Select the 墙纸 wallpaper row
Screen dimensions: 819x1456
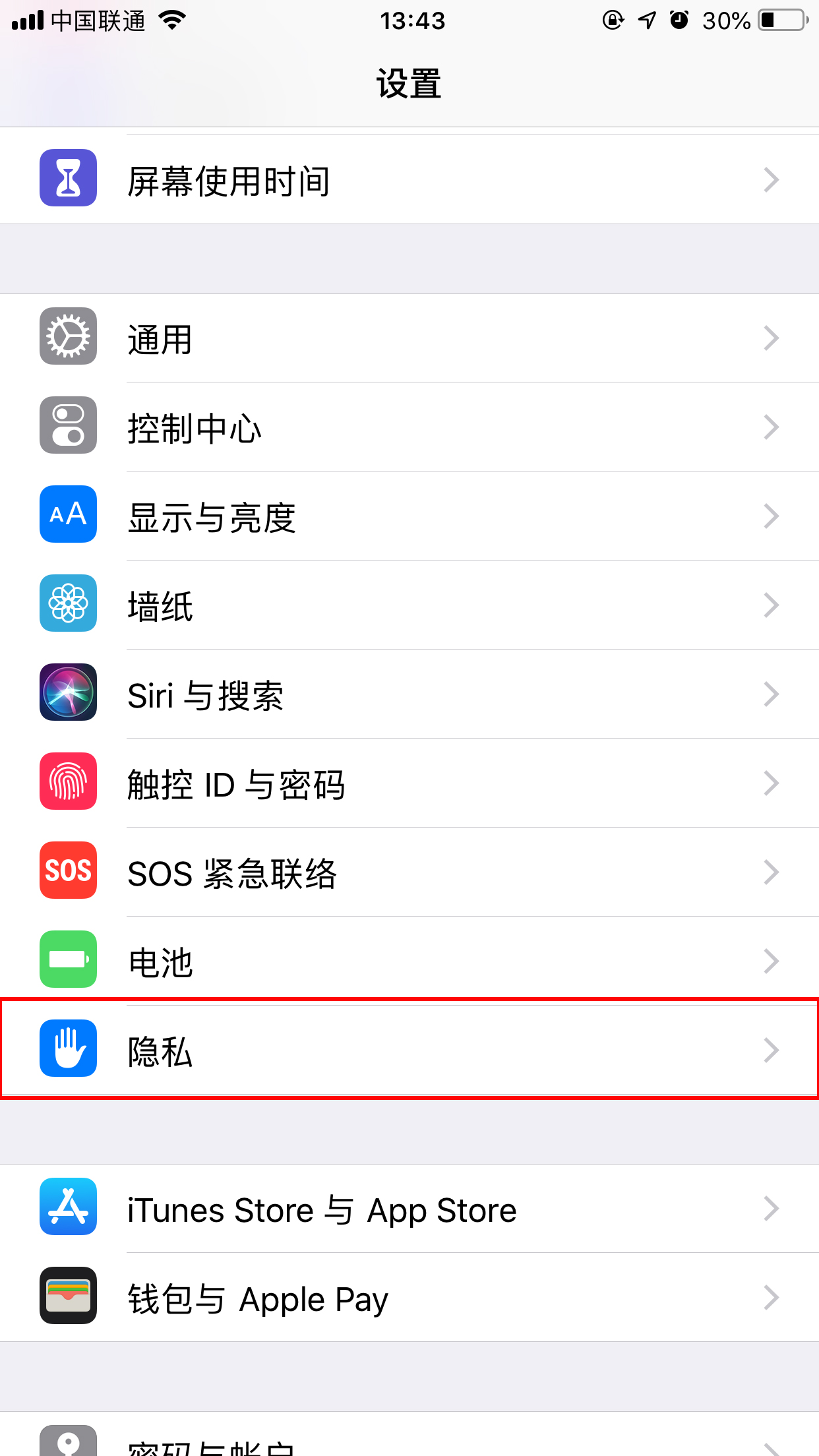click(x=409, y=605)
